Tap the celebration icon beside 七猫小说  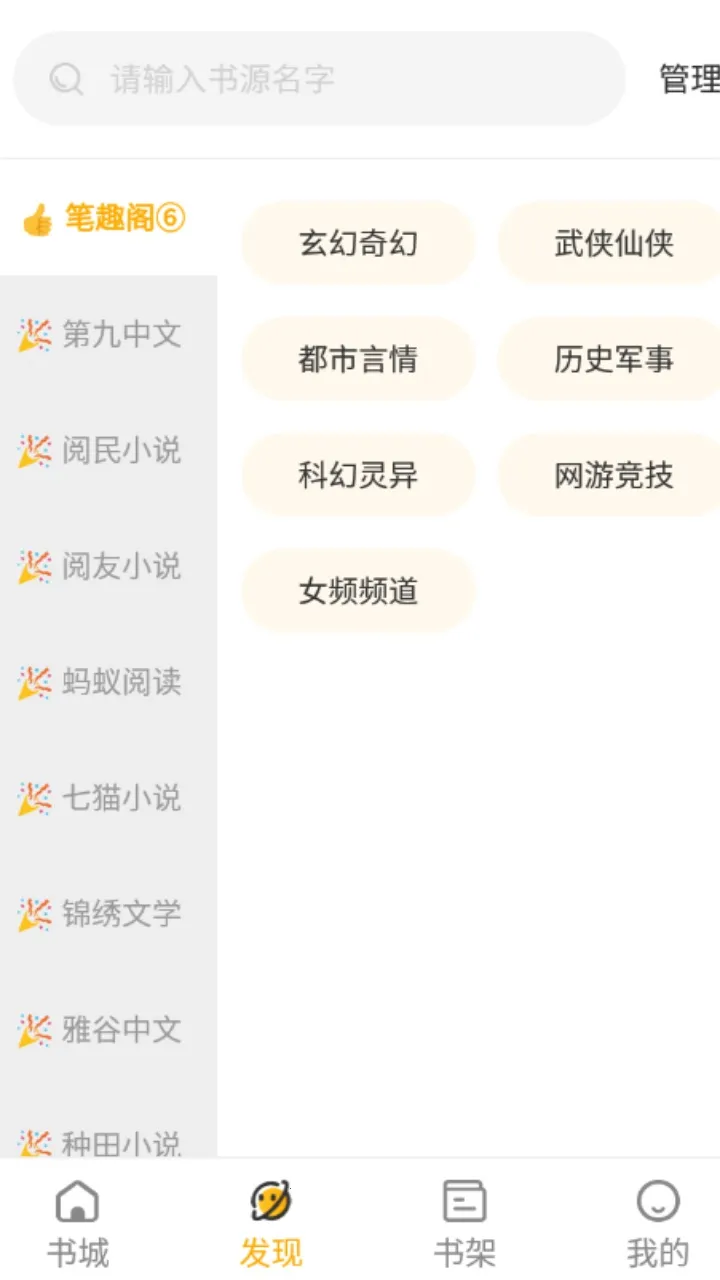point(32,798)
